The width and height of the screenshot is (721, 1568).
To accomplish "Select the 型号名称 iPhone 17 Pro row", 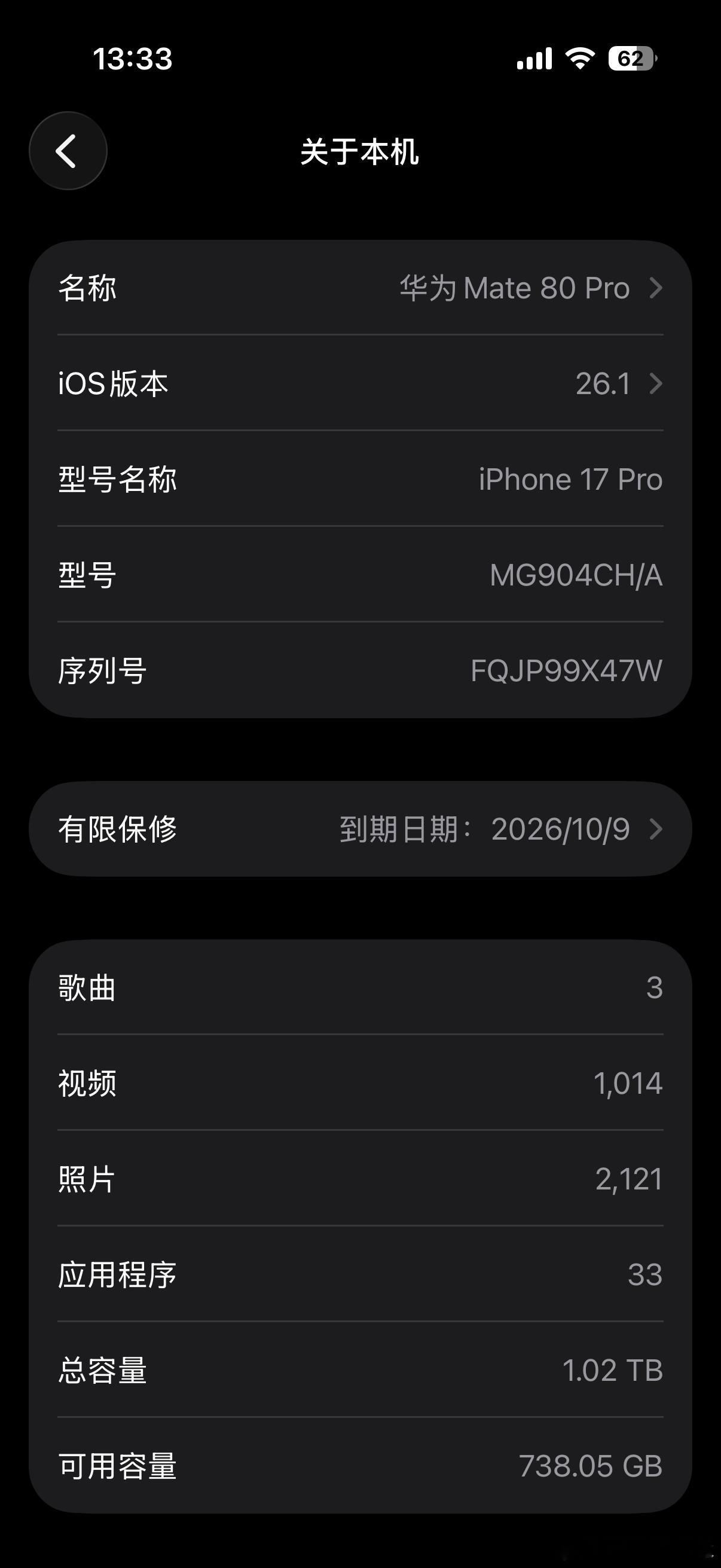I will click(x=360, y=479).
